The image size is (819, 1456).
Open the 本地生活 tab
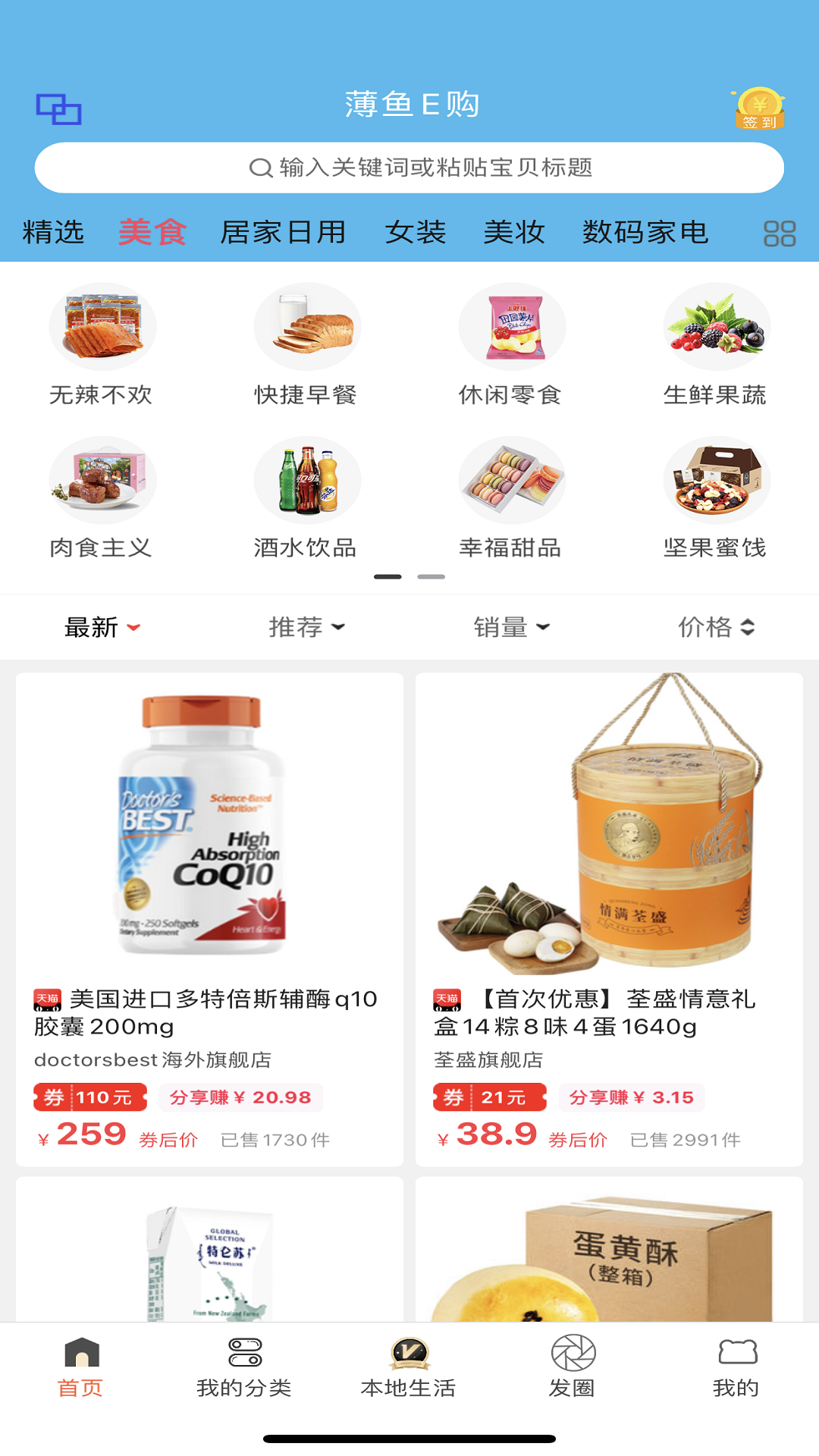pyautogui.click(x=409, y=1367)
